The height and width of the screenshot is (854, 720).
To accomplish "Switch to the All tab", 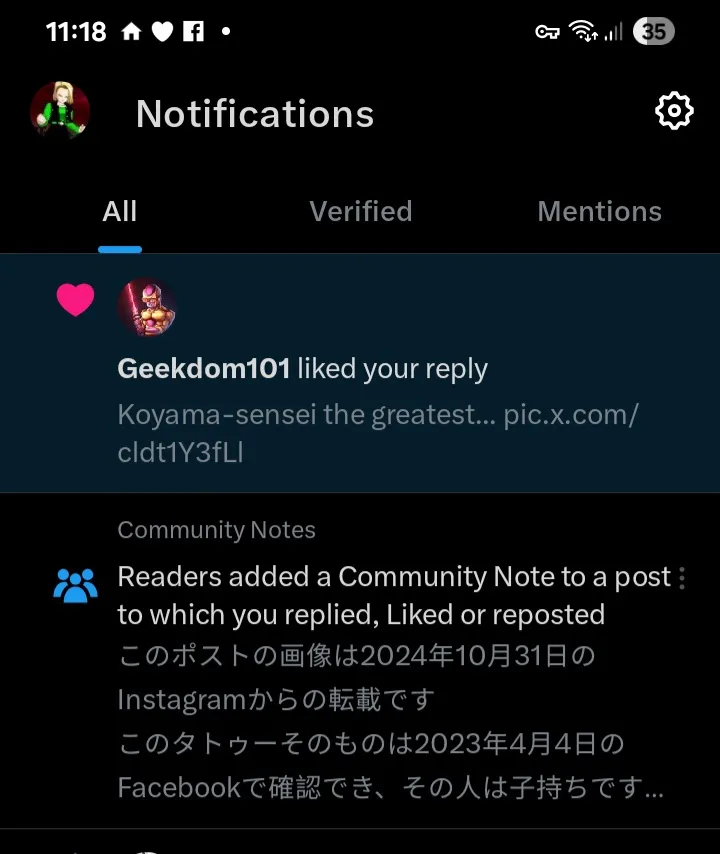I will (119, 212).
